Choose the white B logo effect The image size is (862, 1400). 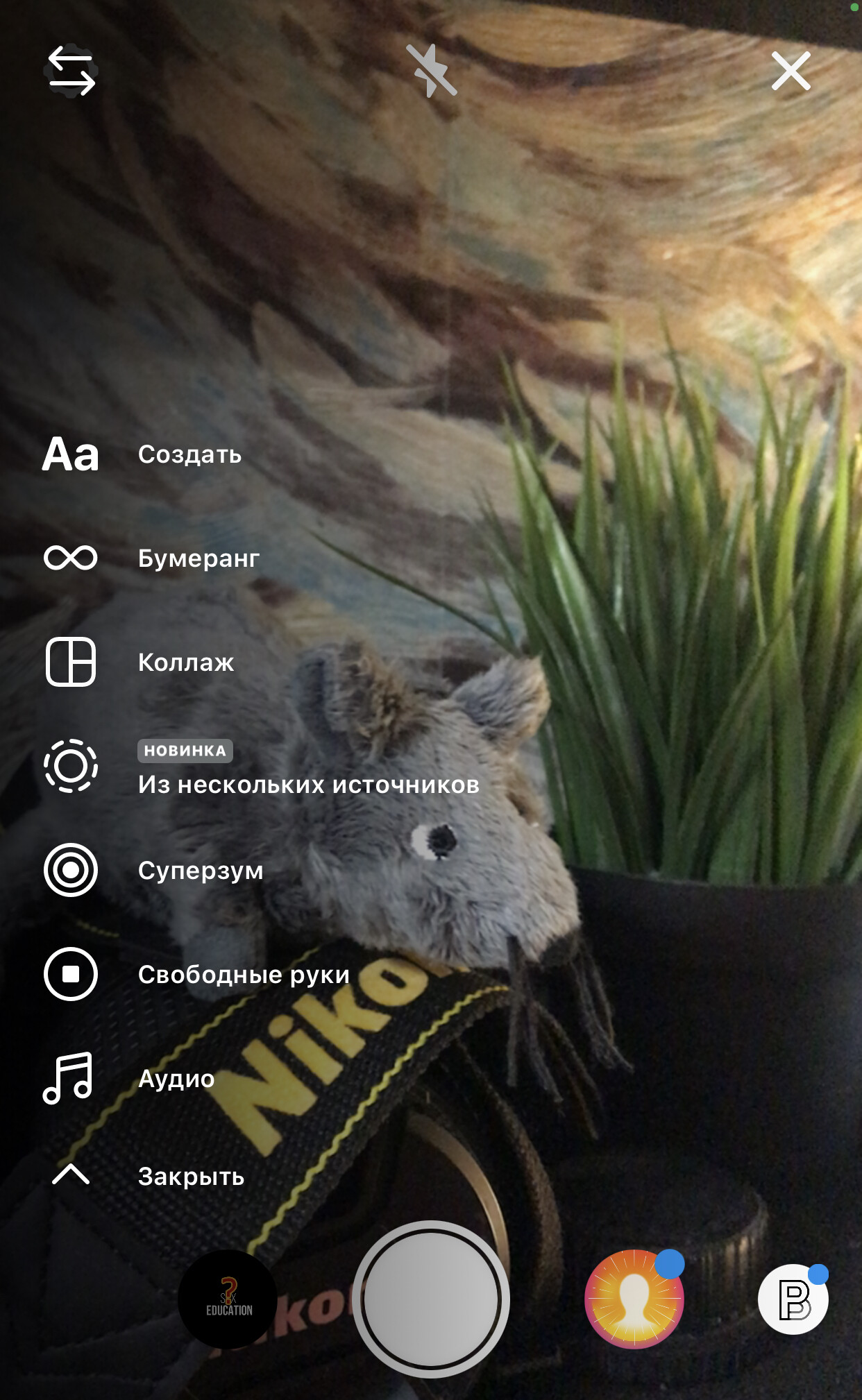pos(793,1299)
